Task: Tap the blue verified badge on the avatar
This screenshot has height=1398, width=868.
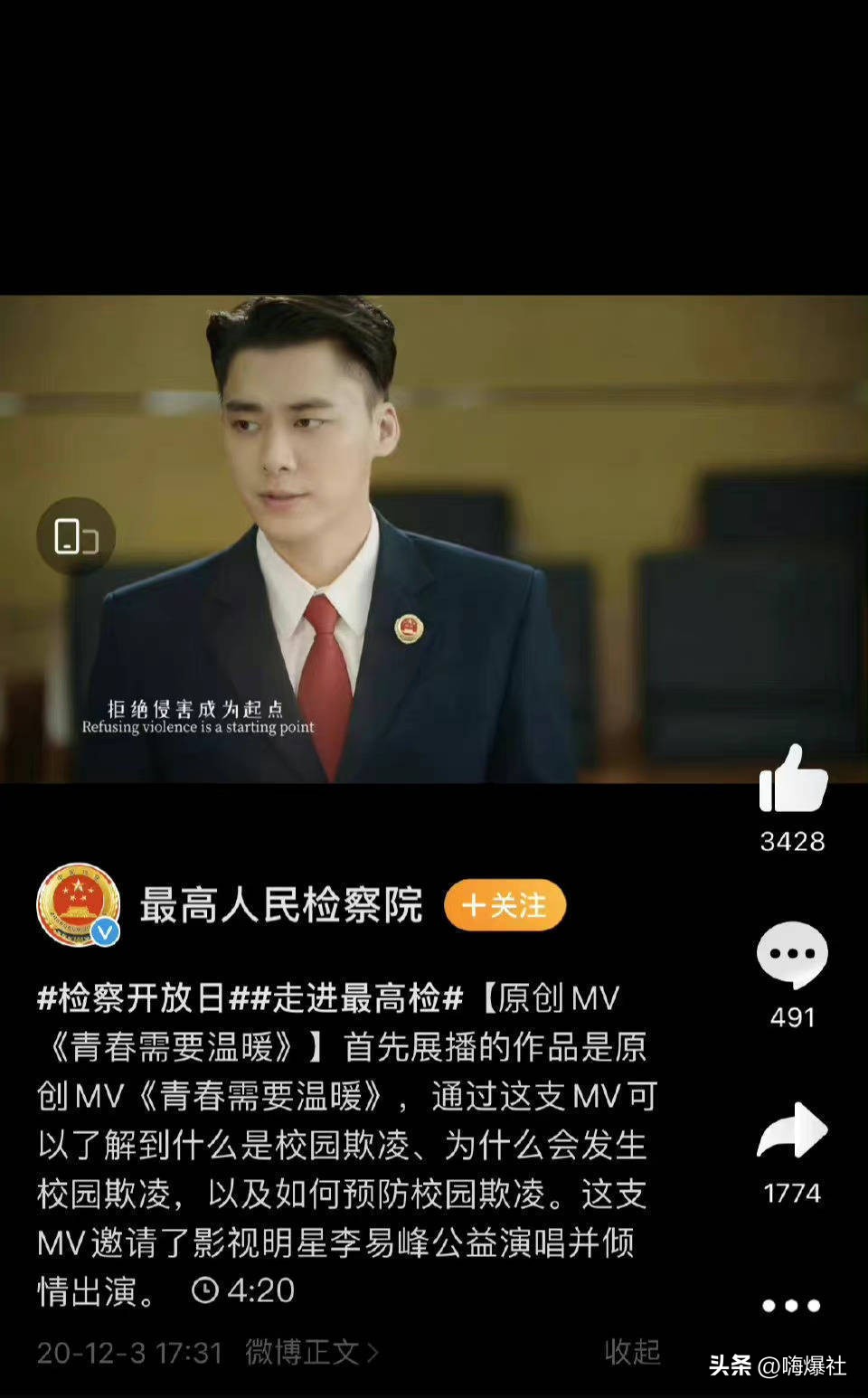Action: point(106,930)
